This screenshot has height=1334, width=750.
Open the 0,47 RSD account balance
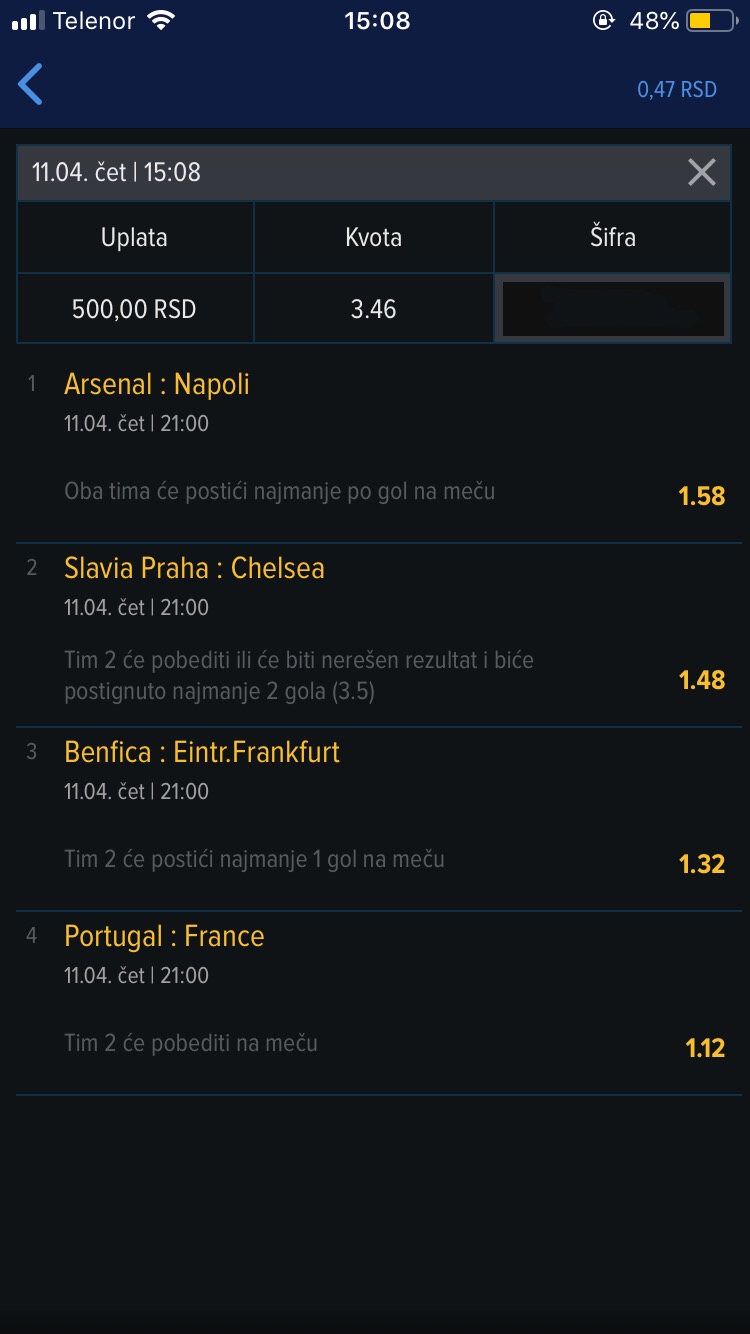pyautogui.click(x=677, y=89)
